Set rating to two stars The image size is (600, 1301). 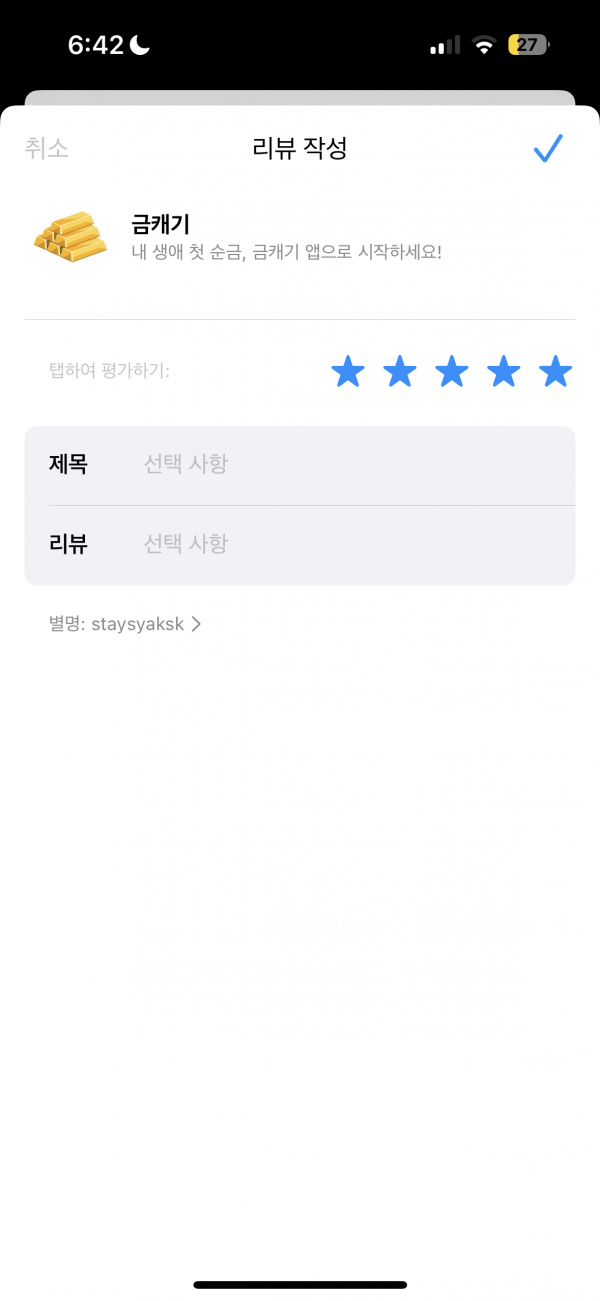click(400, 372)
